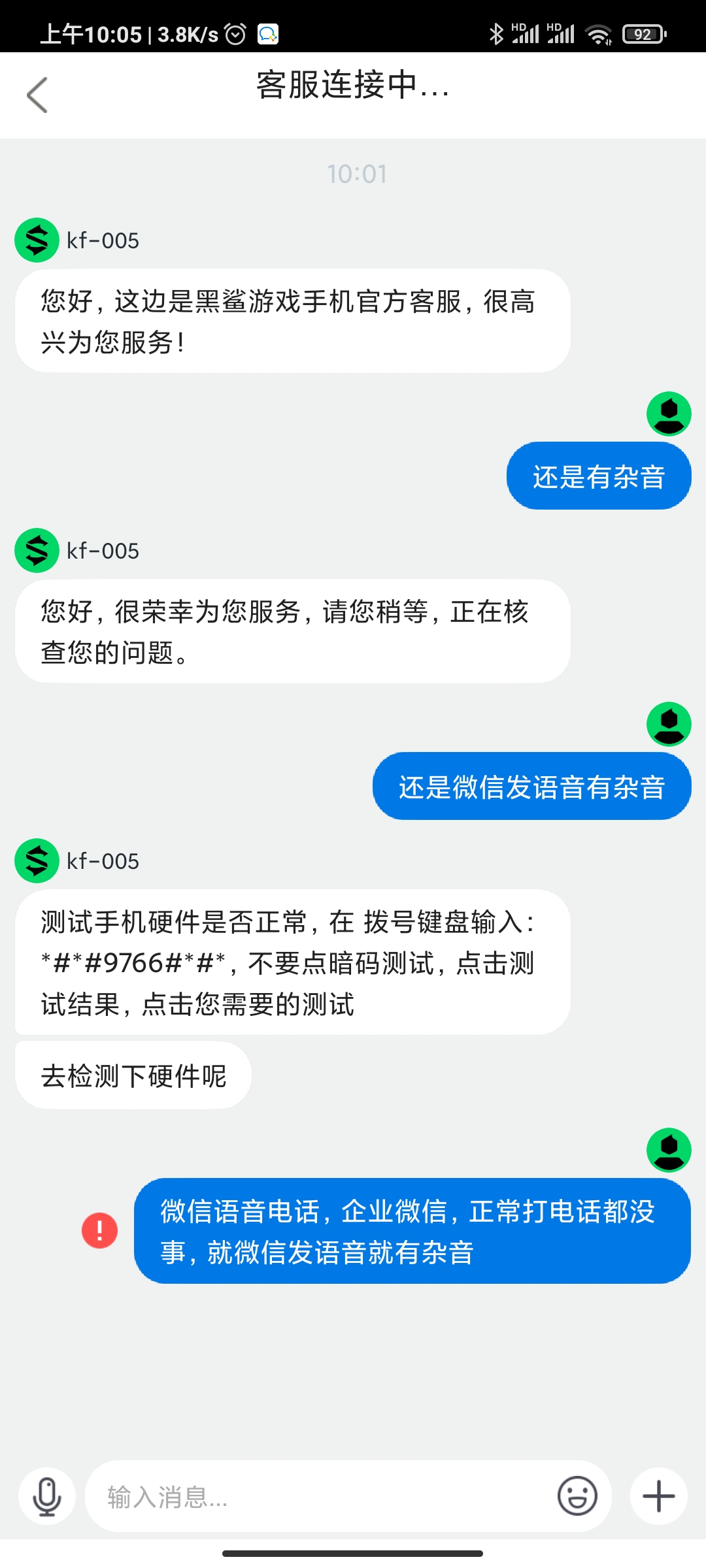Tap the microphone voice input button

pos(47,1496)
